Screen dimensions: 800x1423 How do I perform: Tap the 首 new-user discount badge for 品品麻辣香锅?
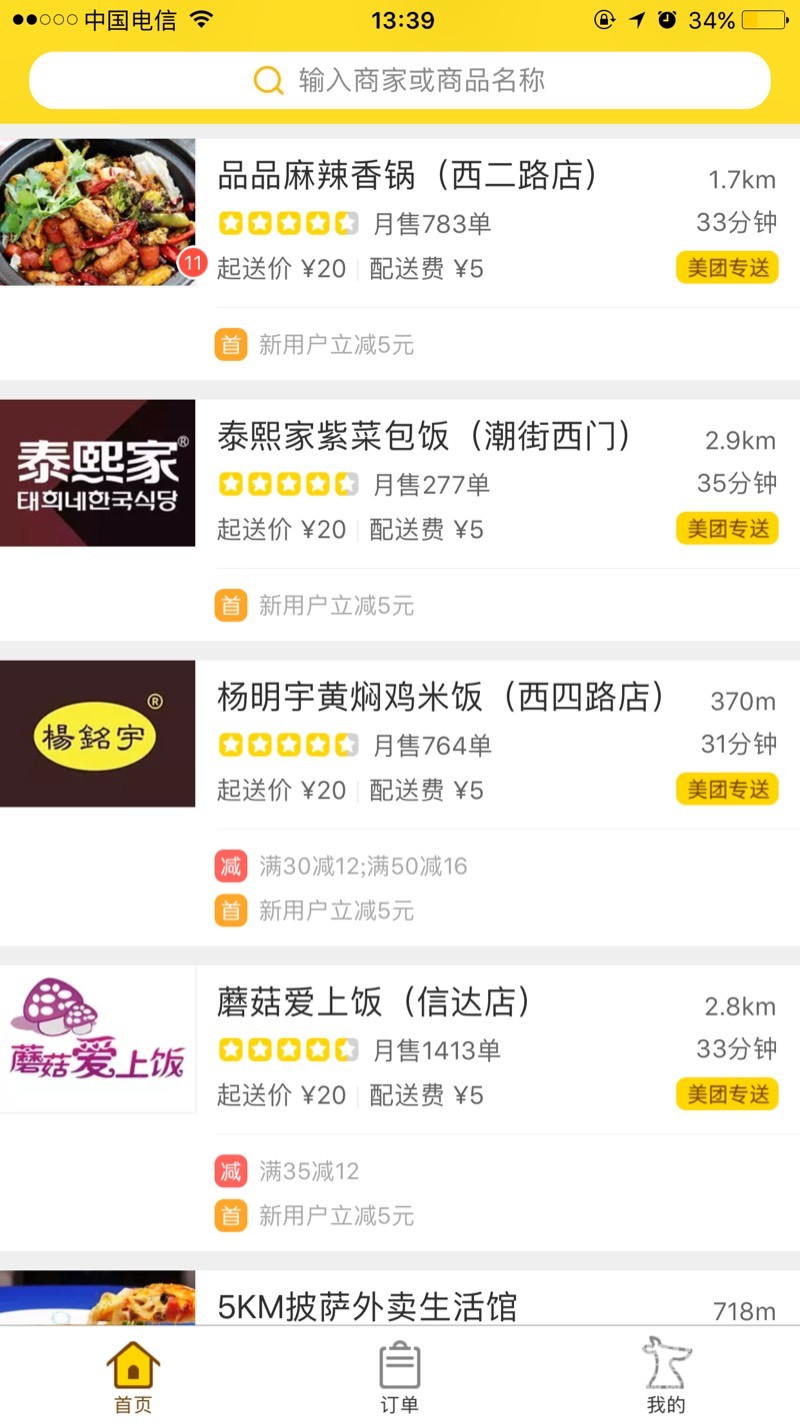[x=230, y=344]
